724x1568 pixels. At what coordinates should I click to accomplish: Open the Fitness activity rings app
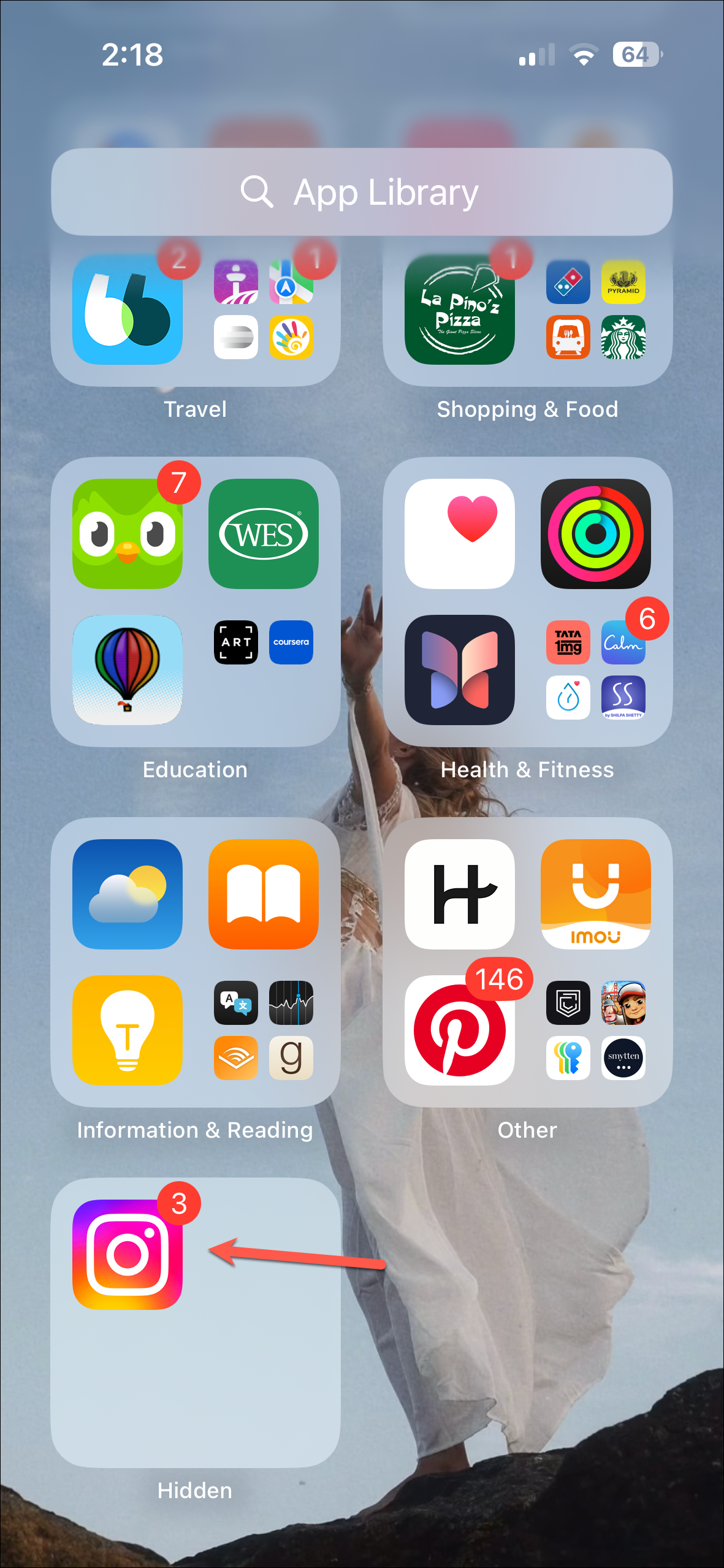[x=596, y=533]
